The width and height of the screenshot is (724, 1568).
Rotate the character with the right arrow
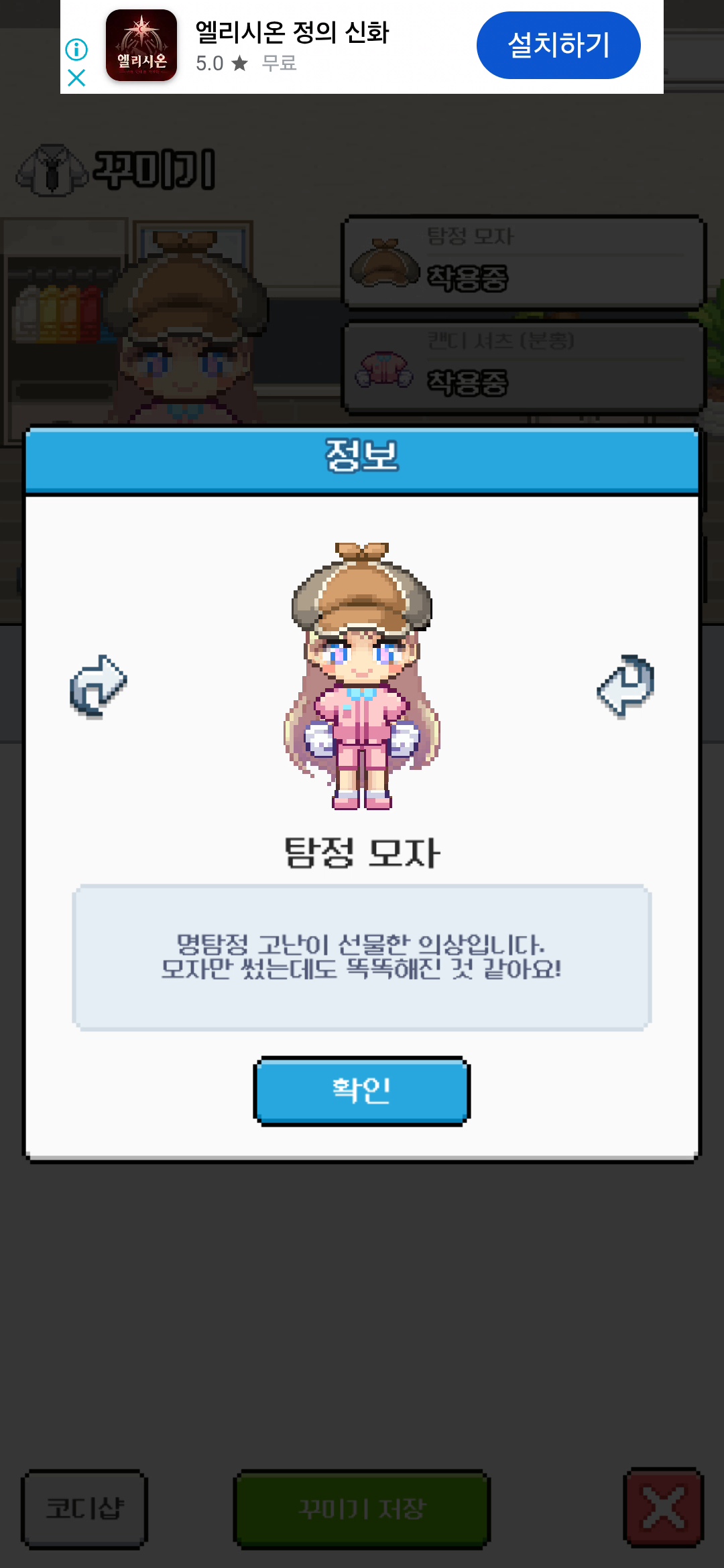tap(625, 687)
